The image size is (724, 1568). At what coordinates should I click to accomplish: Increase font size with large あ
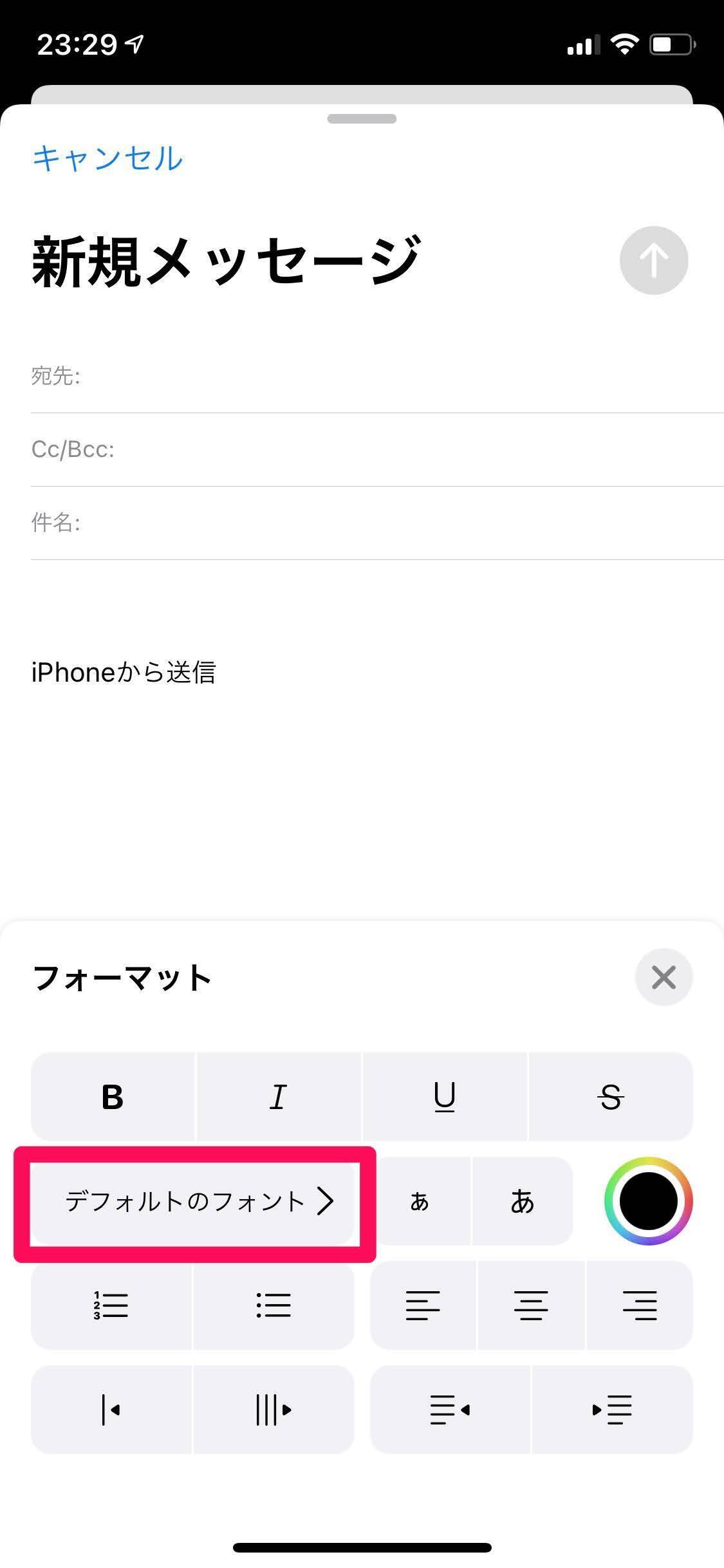522,1201
